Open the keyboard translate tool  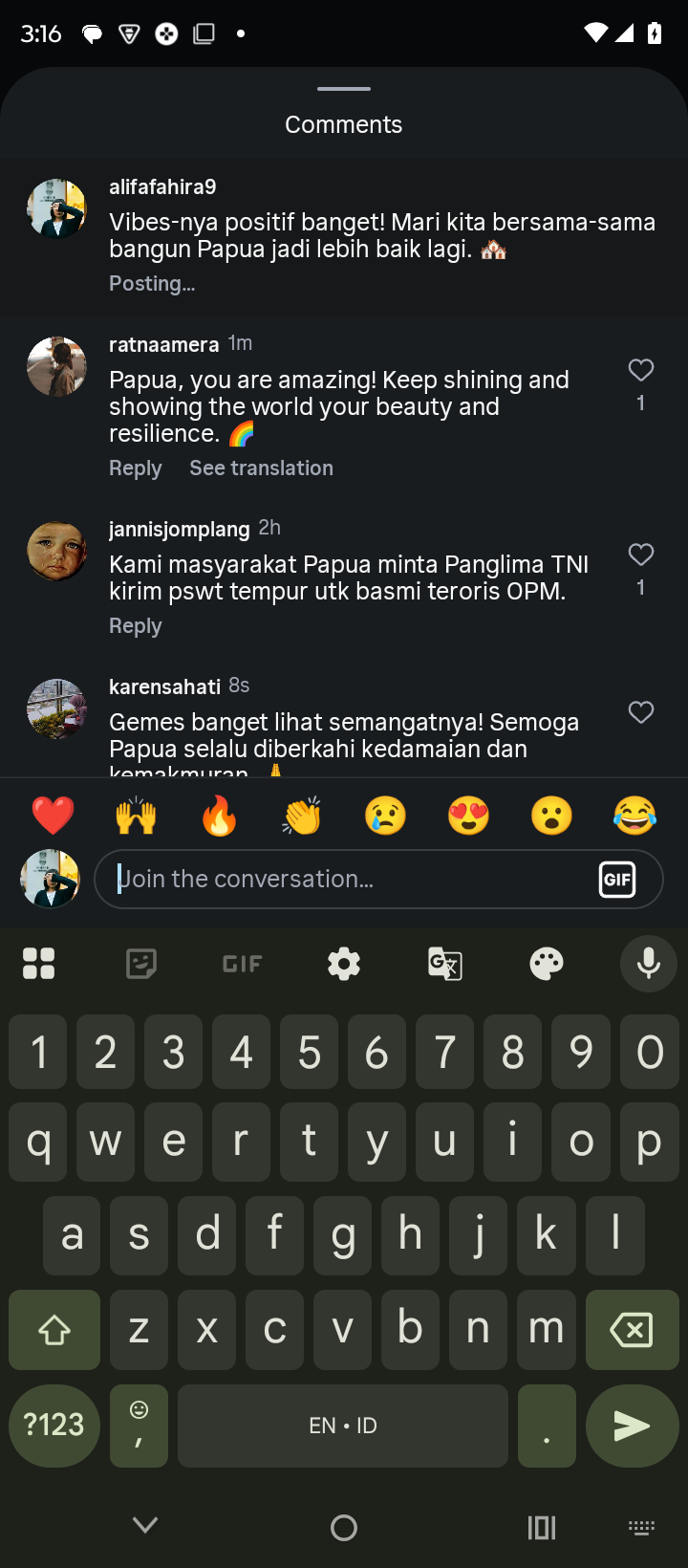pos(445,964)
